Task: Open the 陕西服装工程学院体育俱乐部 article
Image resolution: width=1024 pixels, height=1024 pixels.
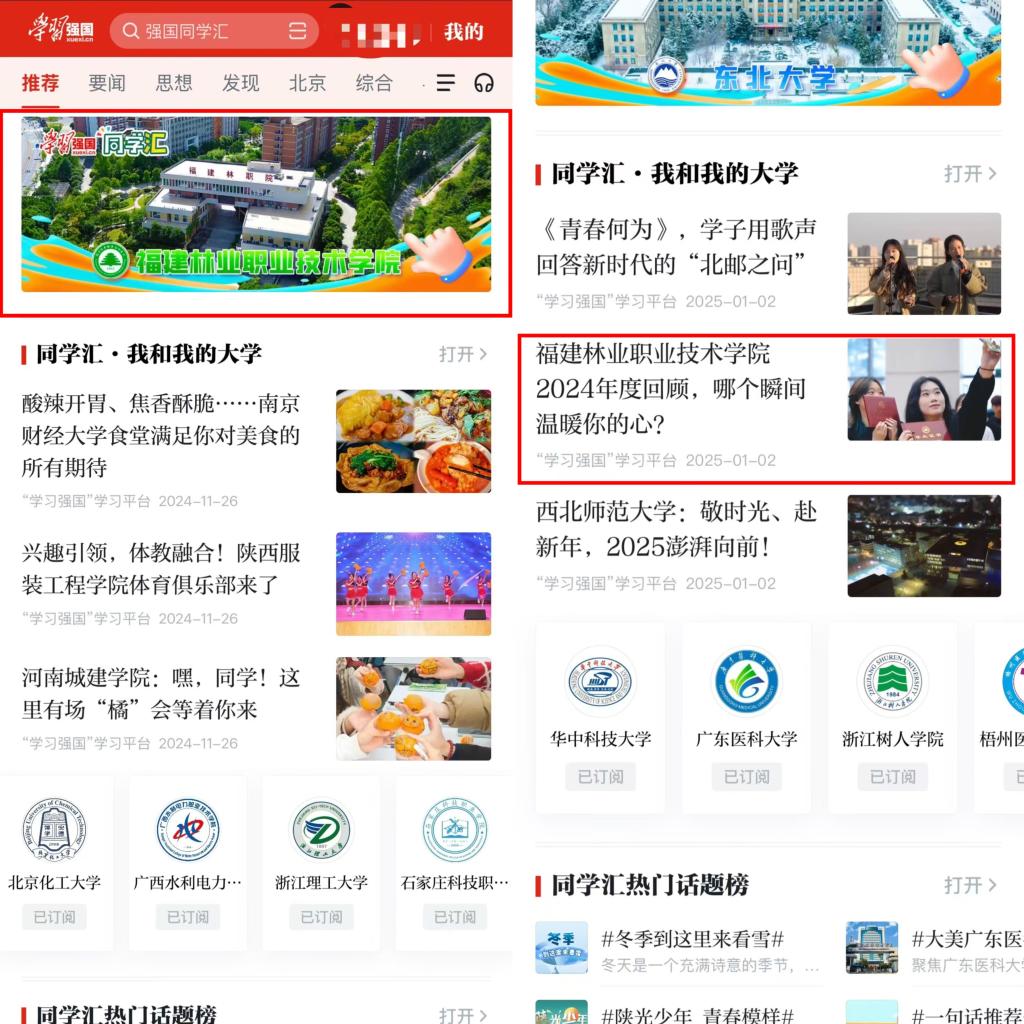Action: pos(160,568)
